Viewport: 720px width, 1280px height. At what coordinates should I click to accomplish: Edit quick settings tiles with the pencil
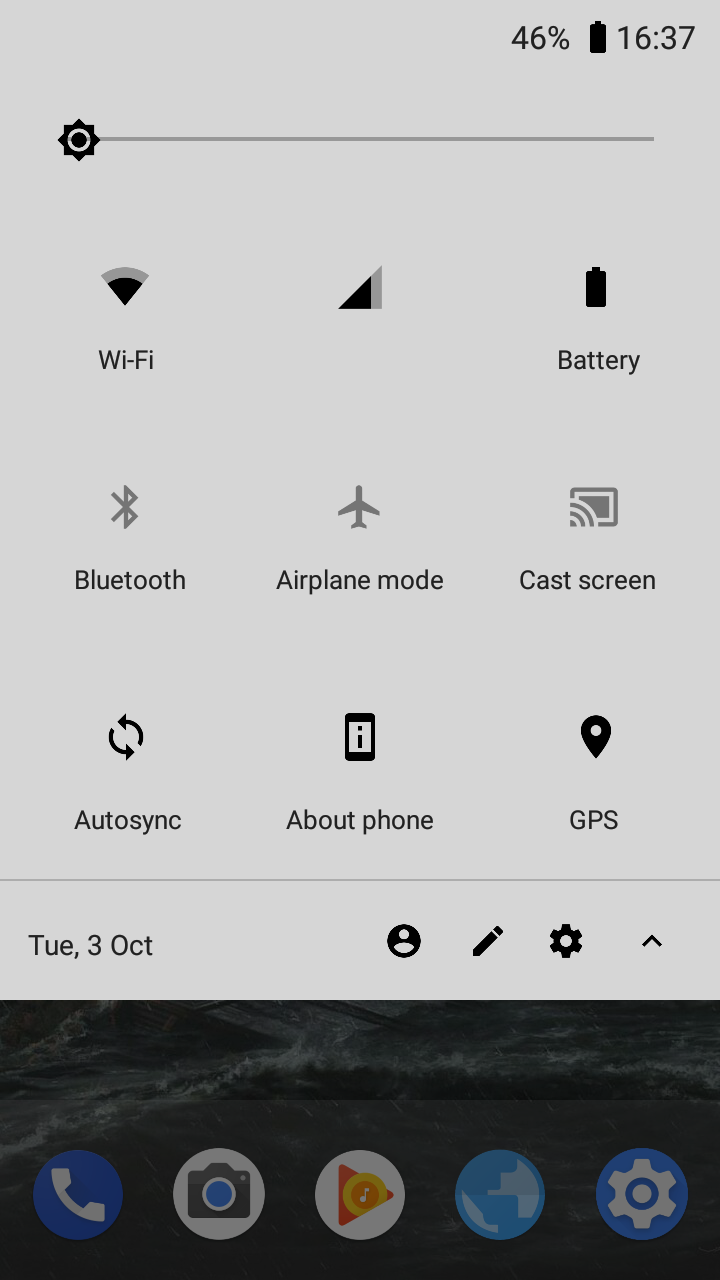[x=487, y=941]
